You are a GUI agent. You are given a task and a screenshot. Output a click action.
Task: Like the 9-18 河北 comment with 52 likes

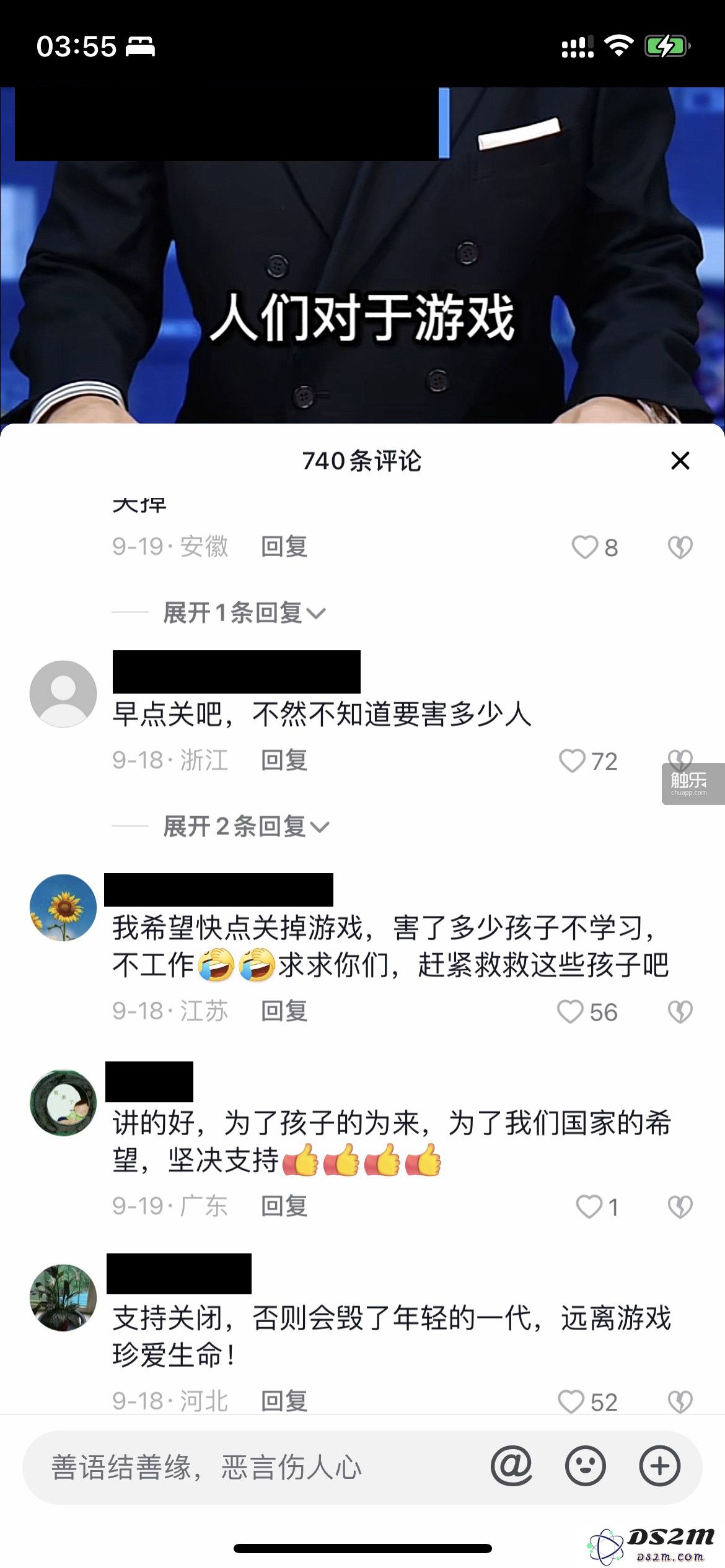(x=571, y=1401)
